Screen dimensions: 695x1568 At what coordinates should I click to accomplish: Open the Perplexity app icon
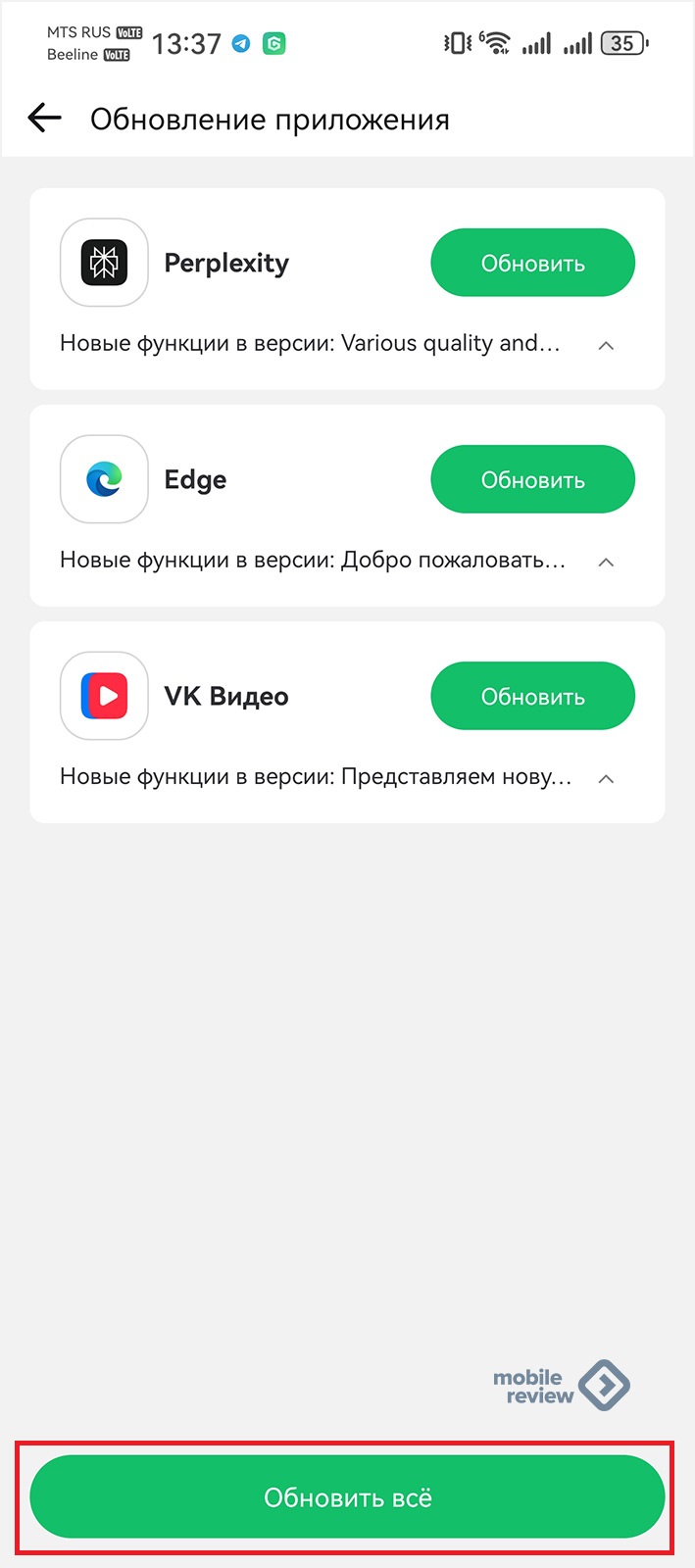click(x=104, y=263)
